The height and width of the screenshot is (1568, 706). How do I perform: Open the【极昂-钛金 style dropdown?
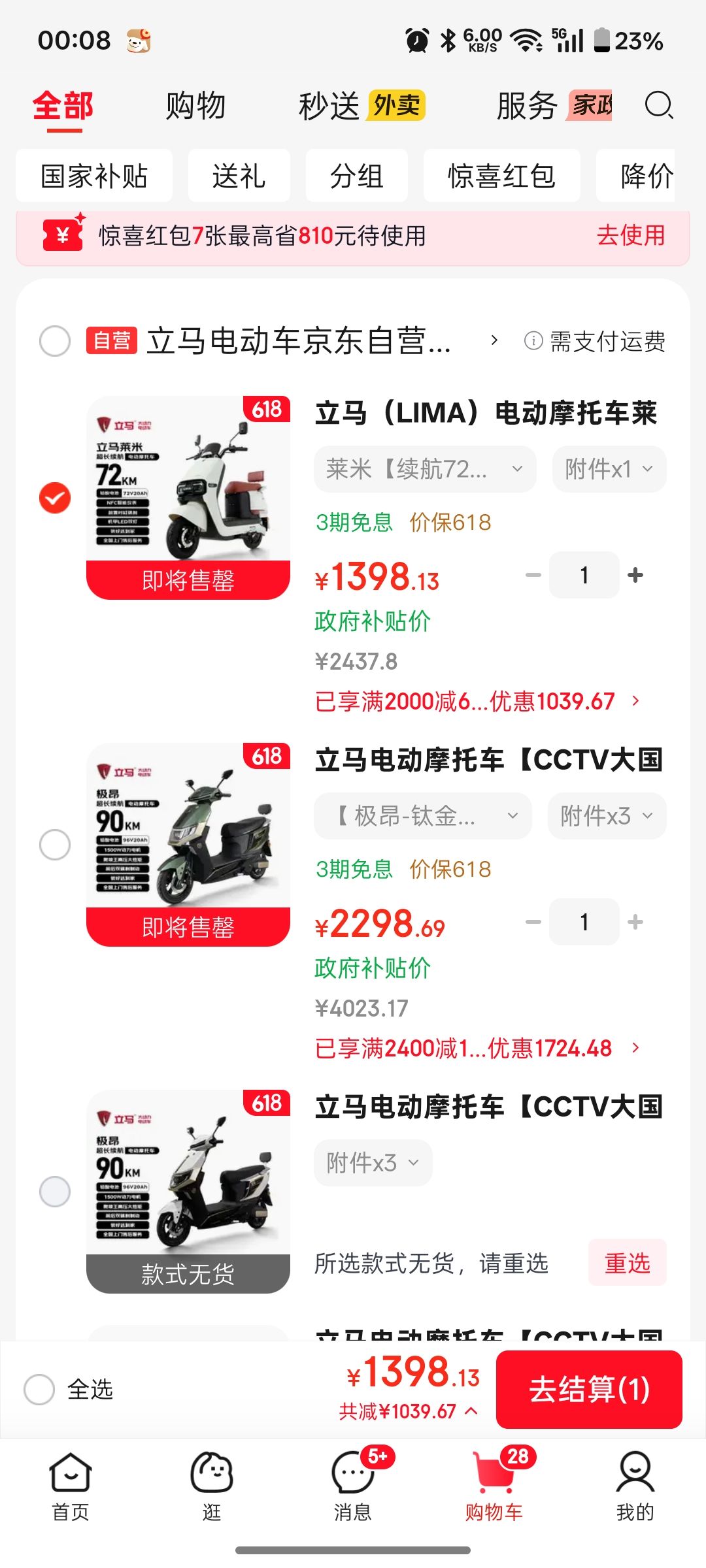(x=423, y=816)
